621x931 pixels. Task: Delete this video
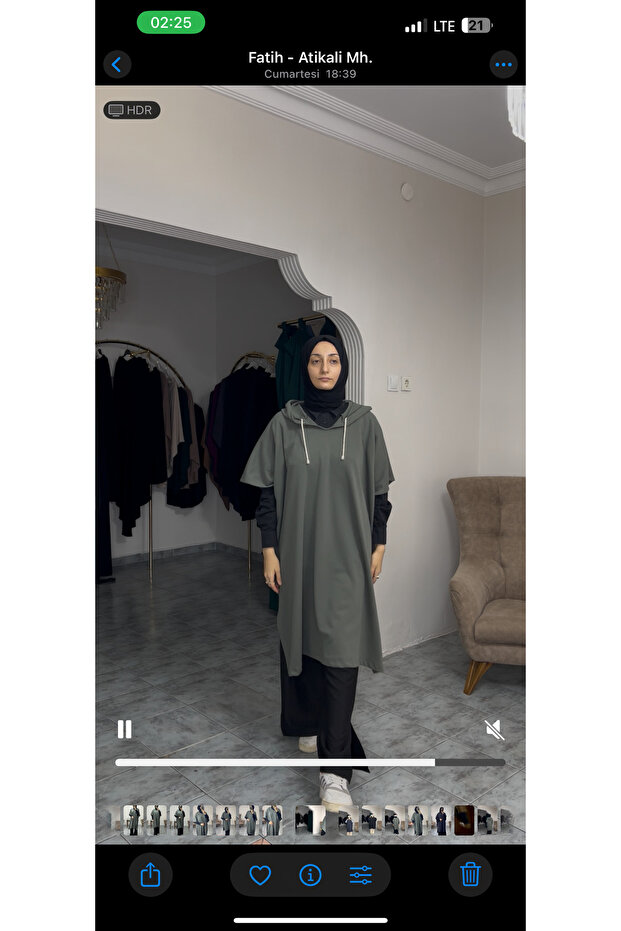470,875
